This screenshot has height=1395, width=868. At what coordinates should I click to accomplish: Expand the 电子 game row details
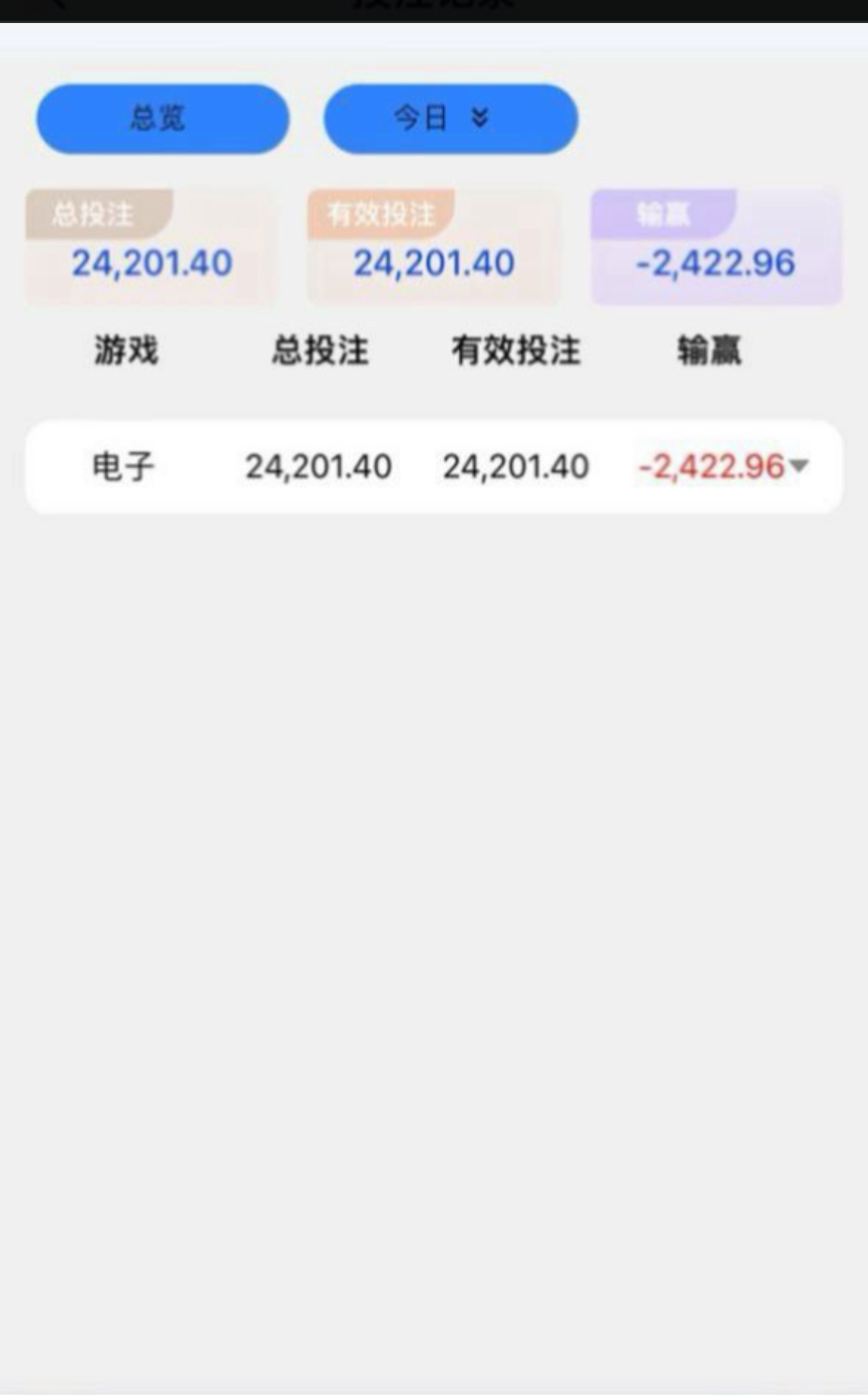(x=798, y=465)
